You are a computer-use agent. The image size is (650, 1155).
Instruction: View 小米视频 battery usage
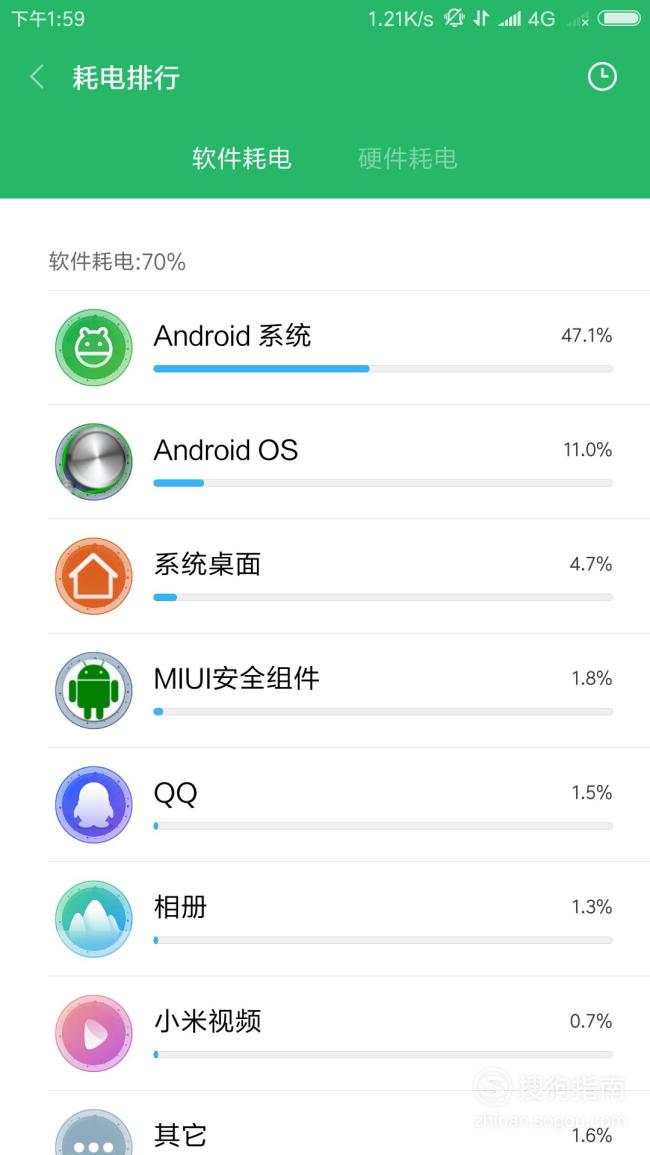click(330, 1033)
